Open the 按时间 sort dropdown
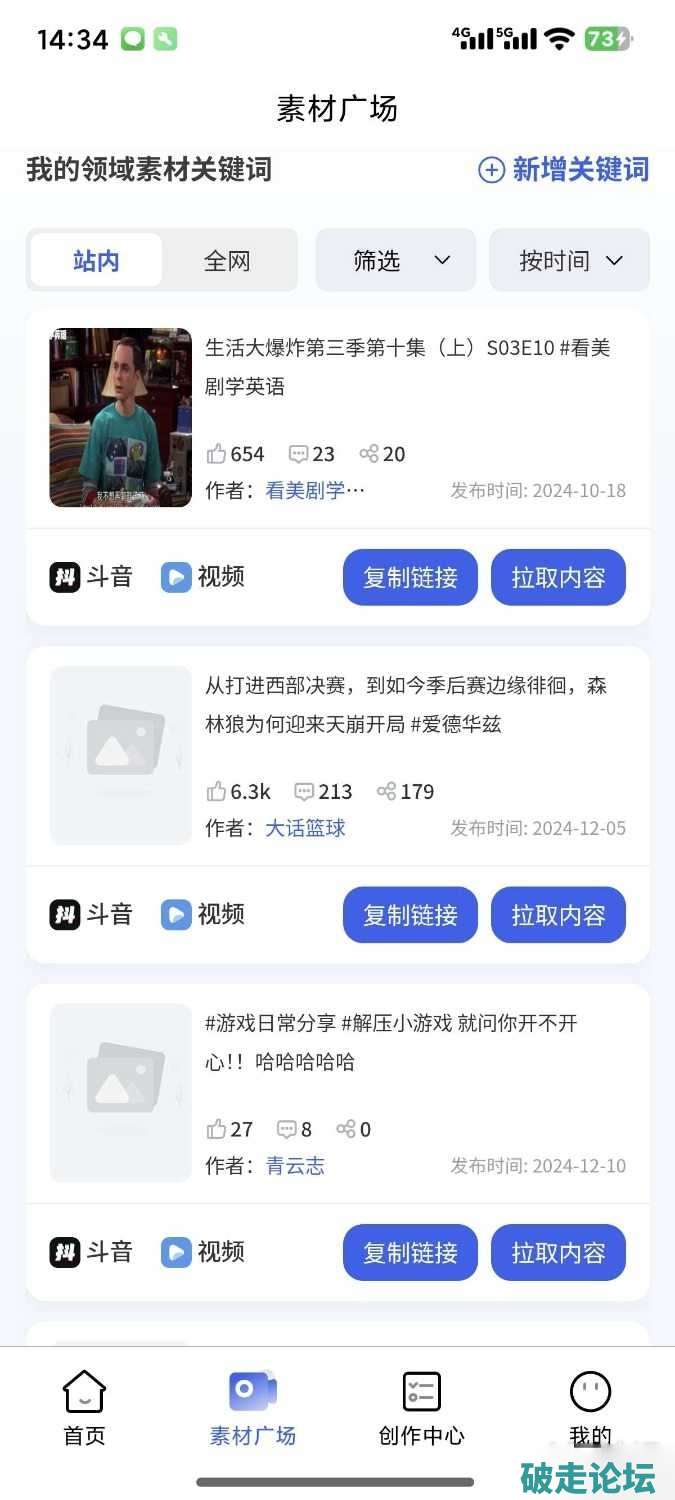The width and height of the screenshot is (675, 1500). [x=570, y=261]
